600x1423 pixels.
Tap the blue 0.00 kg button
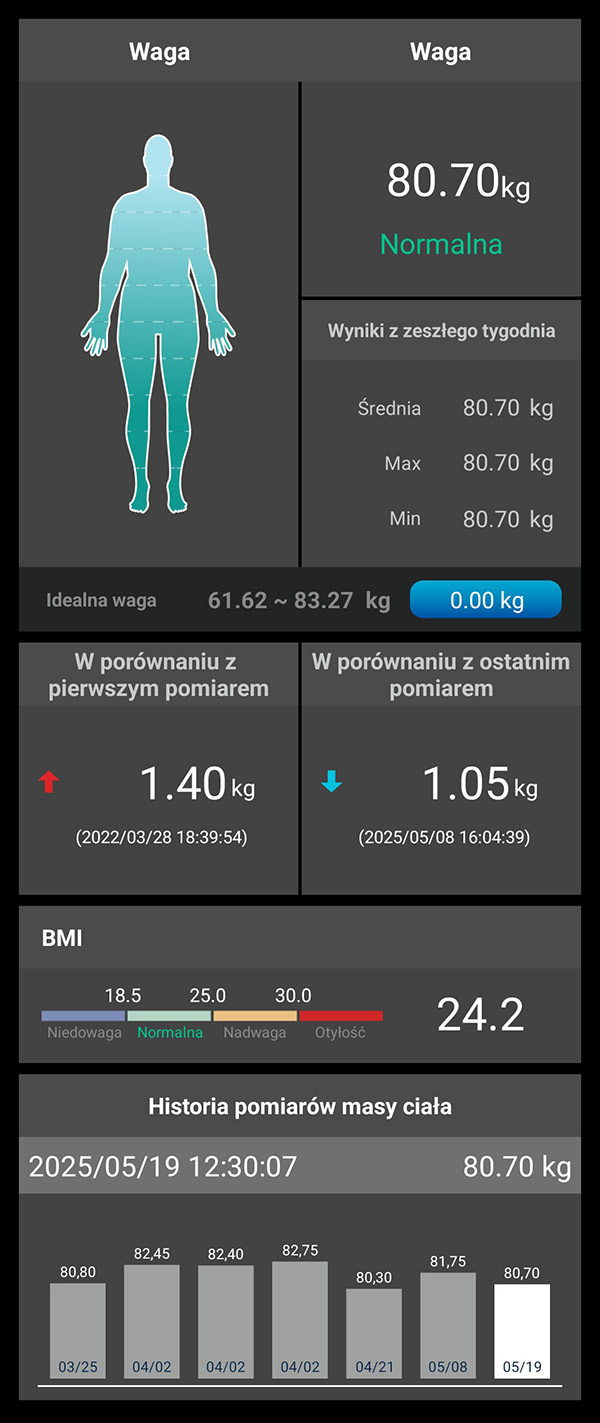(486, 600)
